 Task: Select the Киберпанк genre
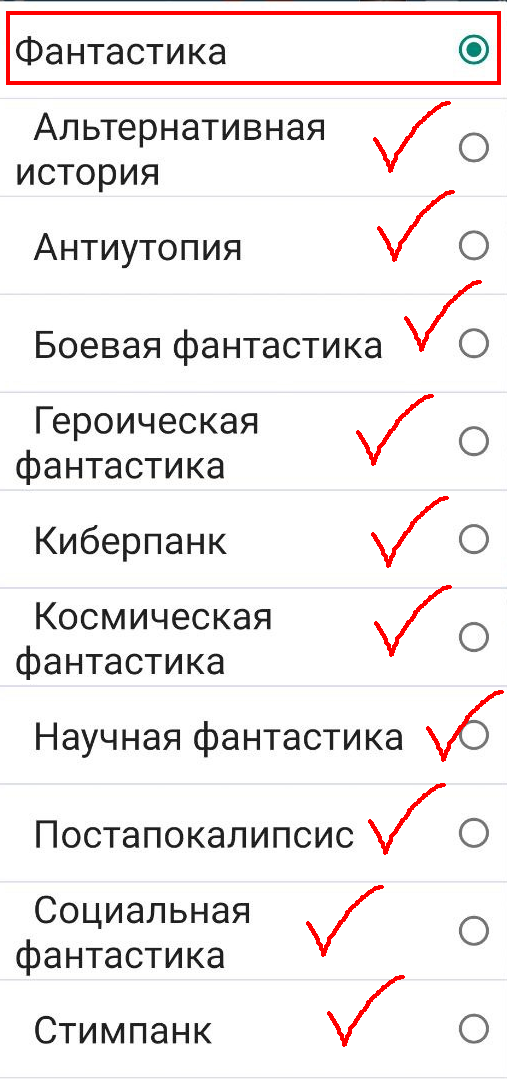[x=253, y=539]
